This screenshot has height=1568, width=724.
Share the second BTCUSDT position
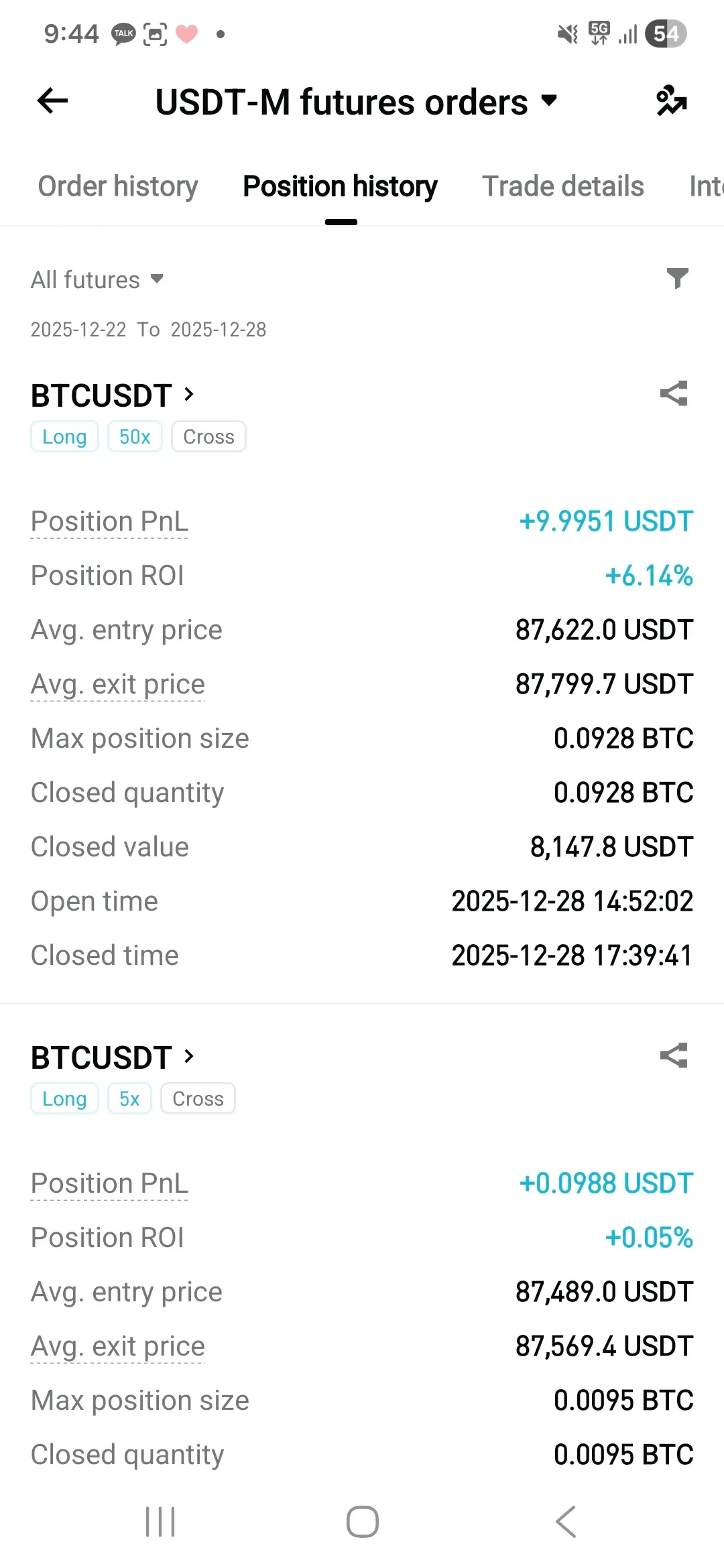pos(674,1056)
